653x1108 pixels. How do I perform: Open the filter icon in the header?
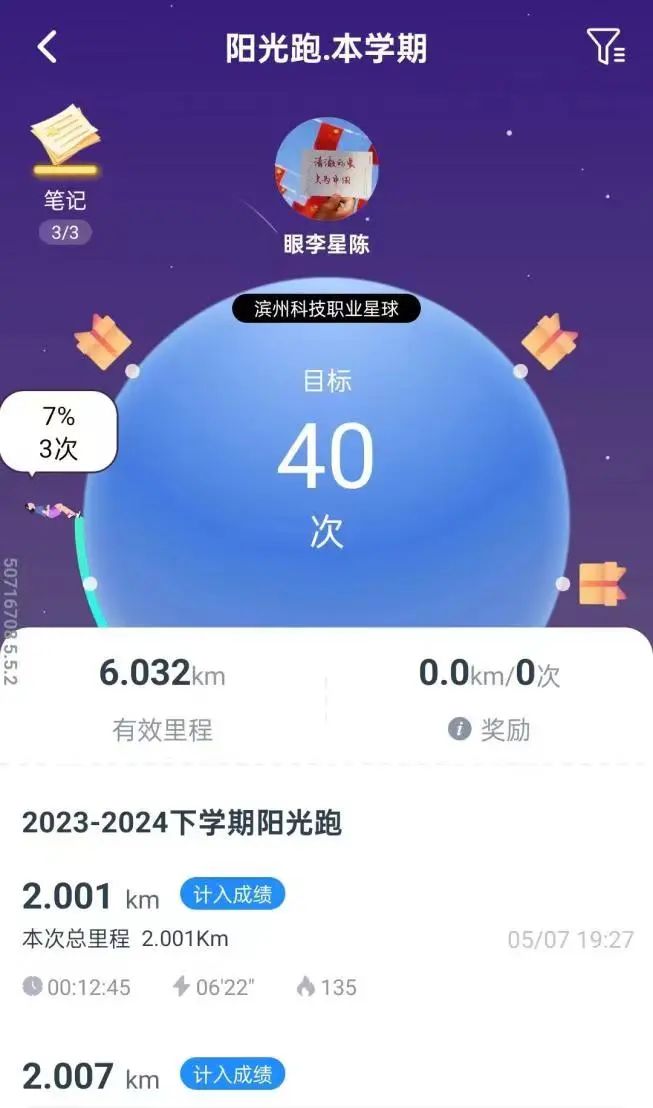pyautogui.click(x=605, y=46)
